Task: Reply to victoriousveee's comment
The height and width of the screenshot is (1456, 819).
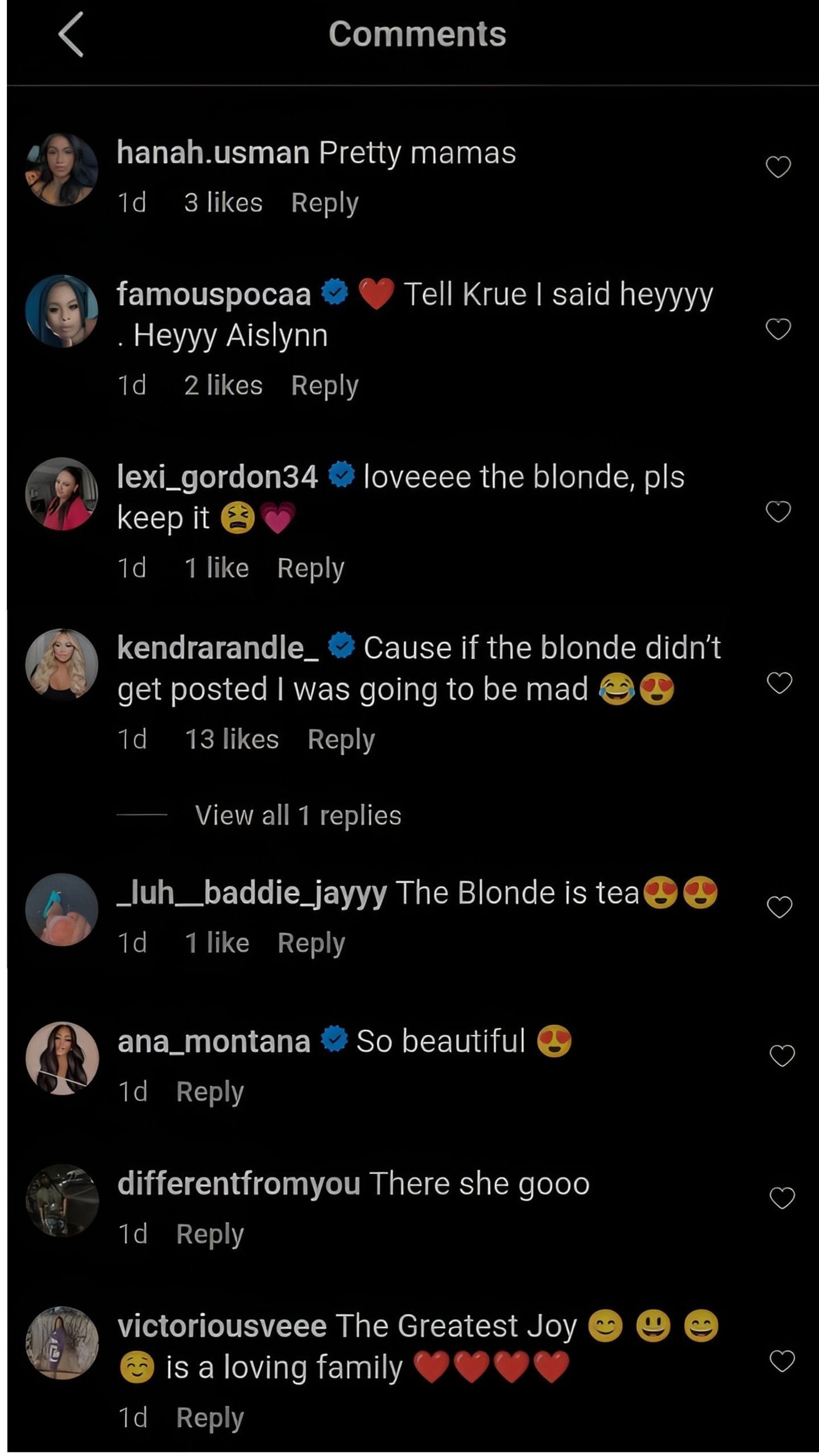Action: tap(210, 1417)
